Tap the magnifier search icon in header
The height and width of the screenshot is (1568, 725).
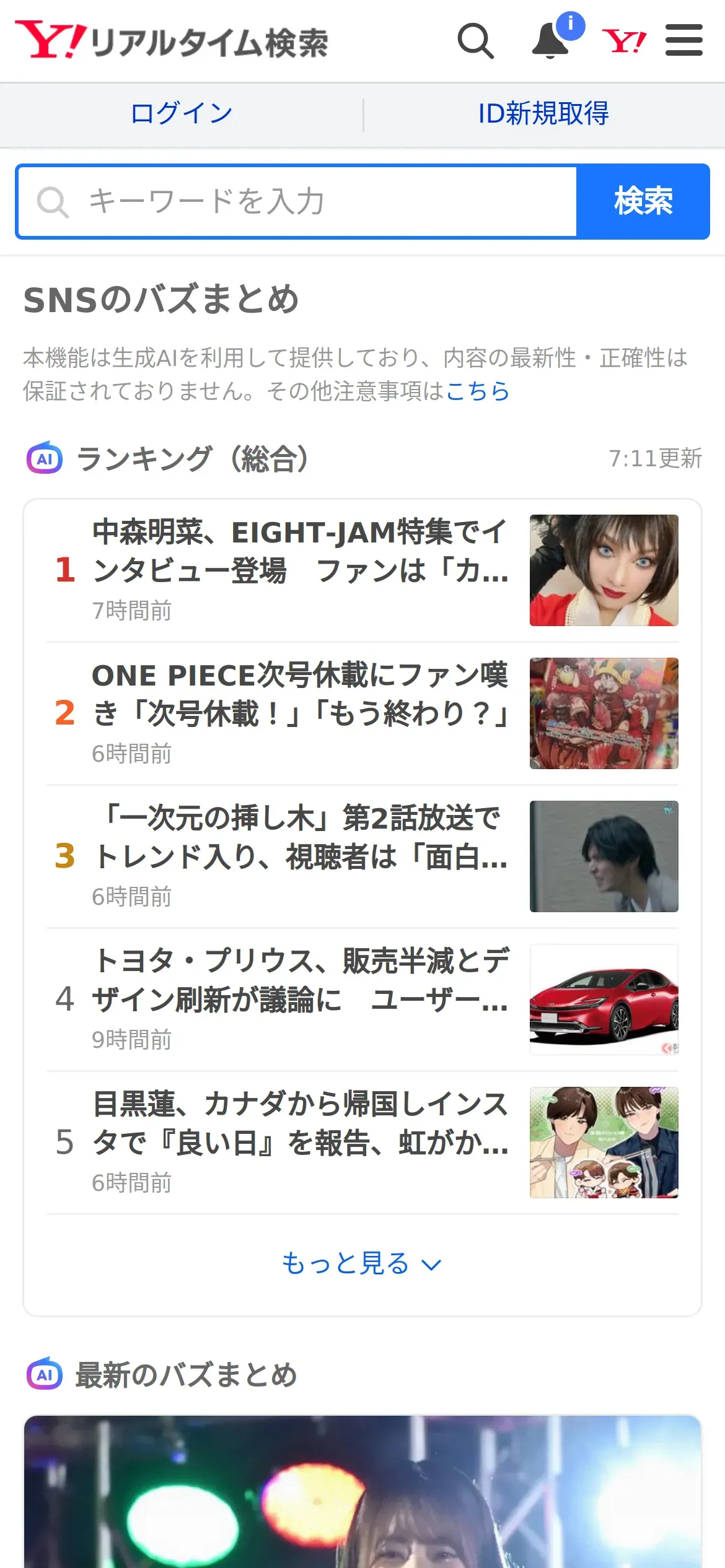click(476, 41)
